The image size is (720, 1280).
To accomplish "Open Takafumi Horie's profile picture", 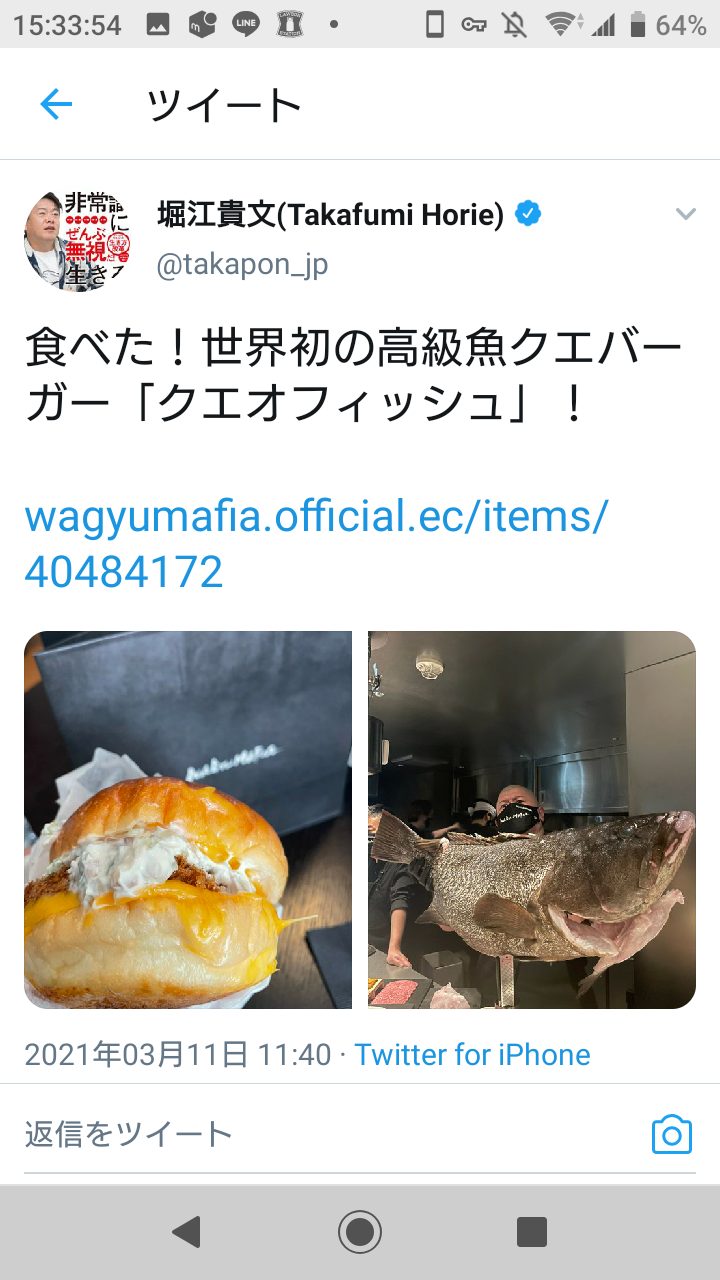I will [x=68, y=240].
